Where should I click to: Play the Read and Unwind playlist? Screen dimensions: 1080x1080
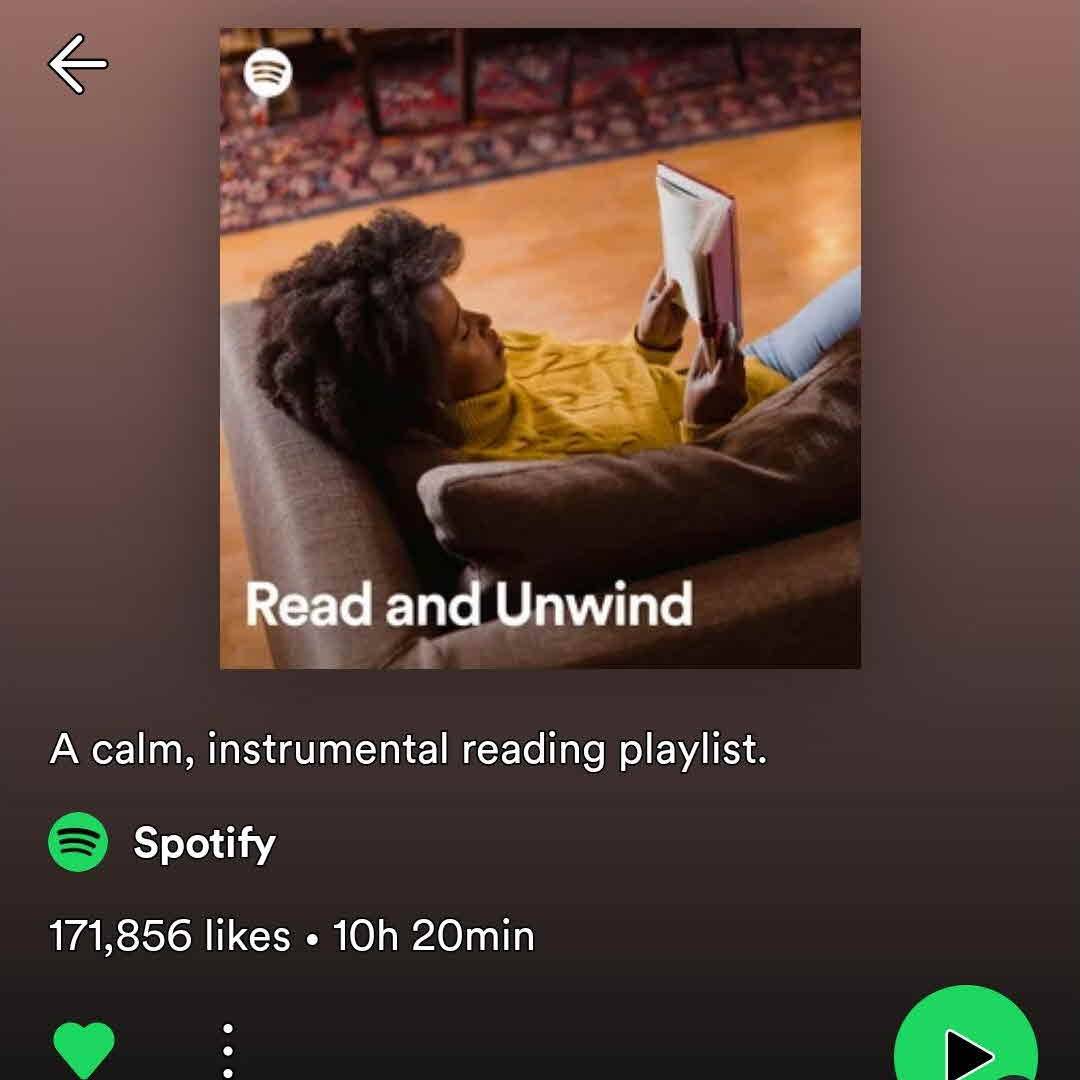pyautogui.click(x=966, y=1045)
